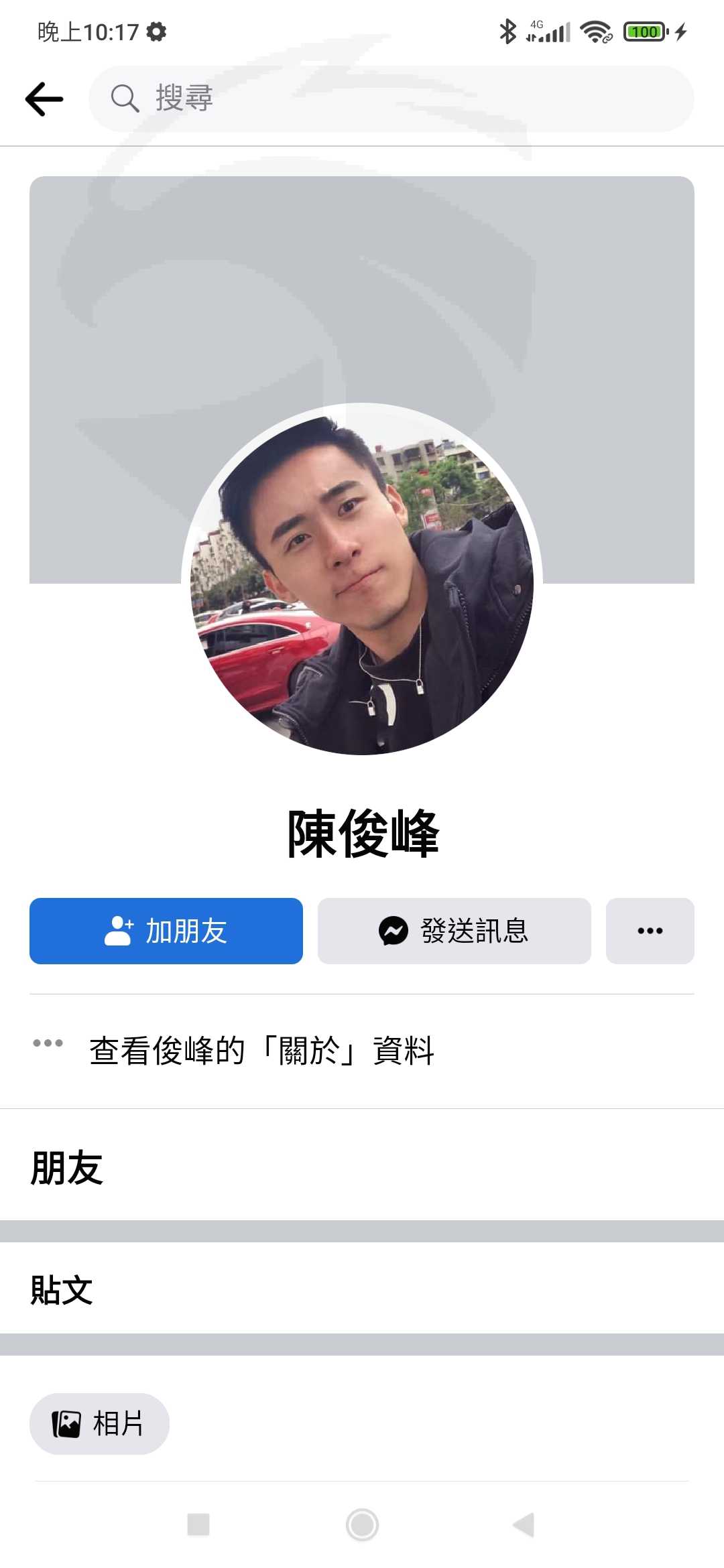Screen dimensions: 724x1568
Task: Open the system recent apps view
Action: [198, 1524]
